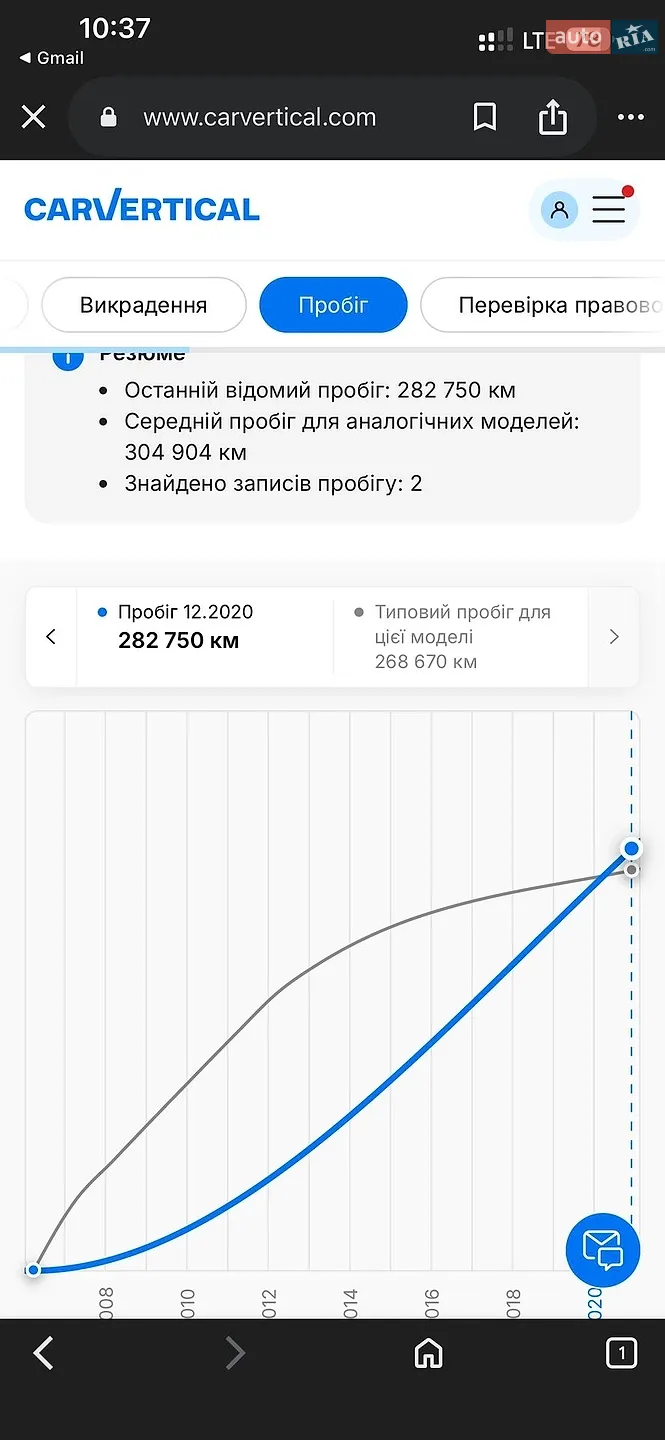The image size is (665, 1440).
Task: Open the browser tabs switcher
Action: click(x=621, y=1353)
